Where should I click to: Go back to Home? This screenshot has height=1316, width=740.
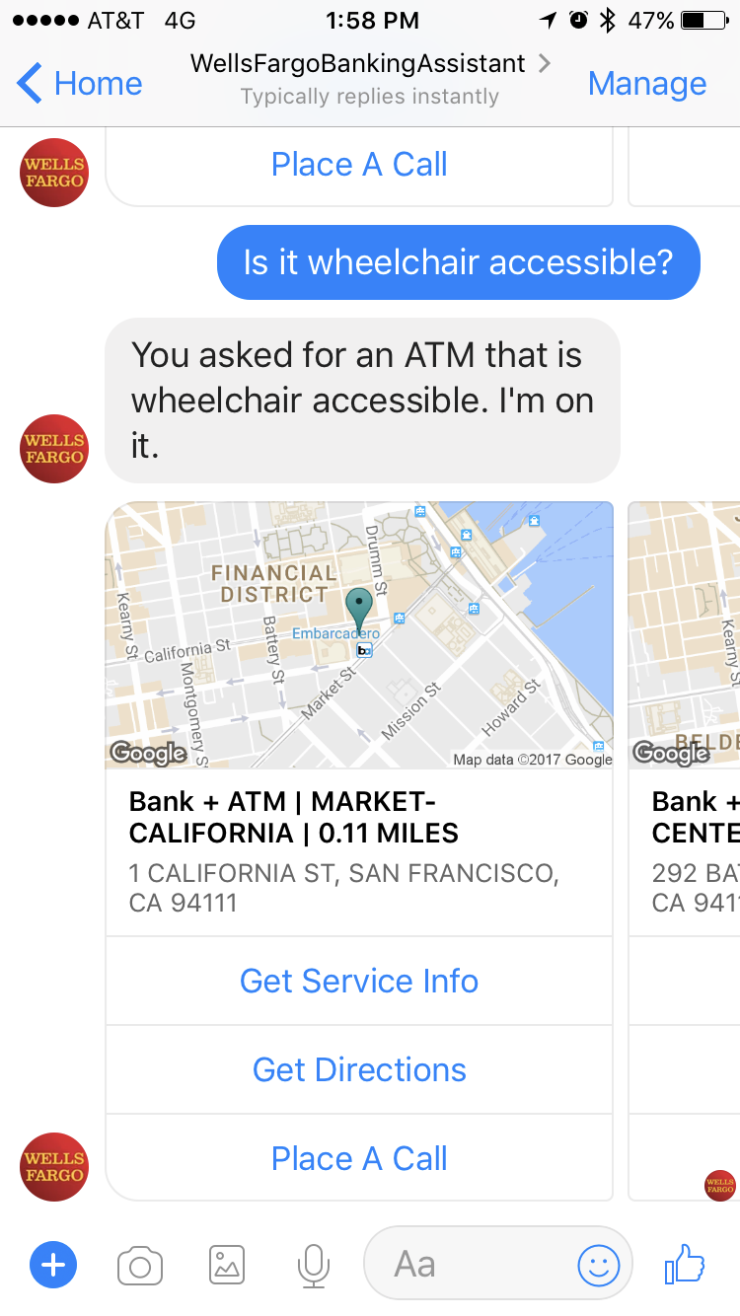tap(78, 84)
